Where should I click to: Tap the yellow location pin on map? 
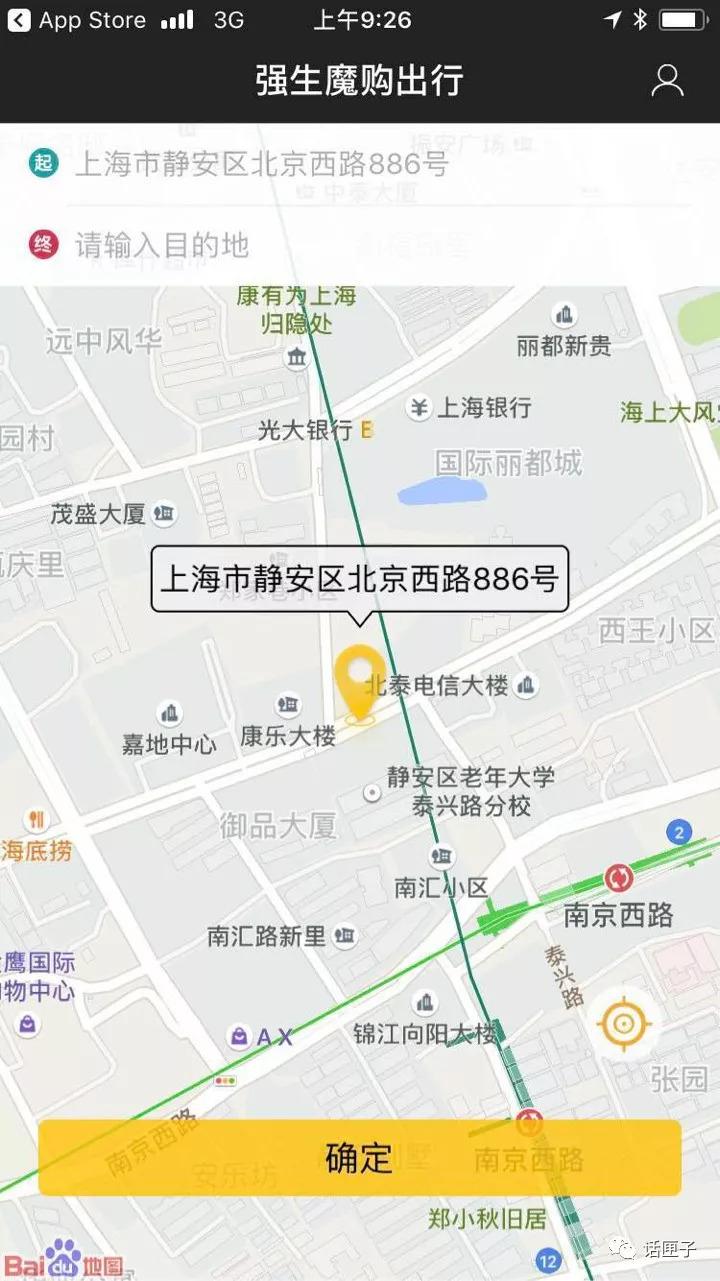tap(360, 682)
